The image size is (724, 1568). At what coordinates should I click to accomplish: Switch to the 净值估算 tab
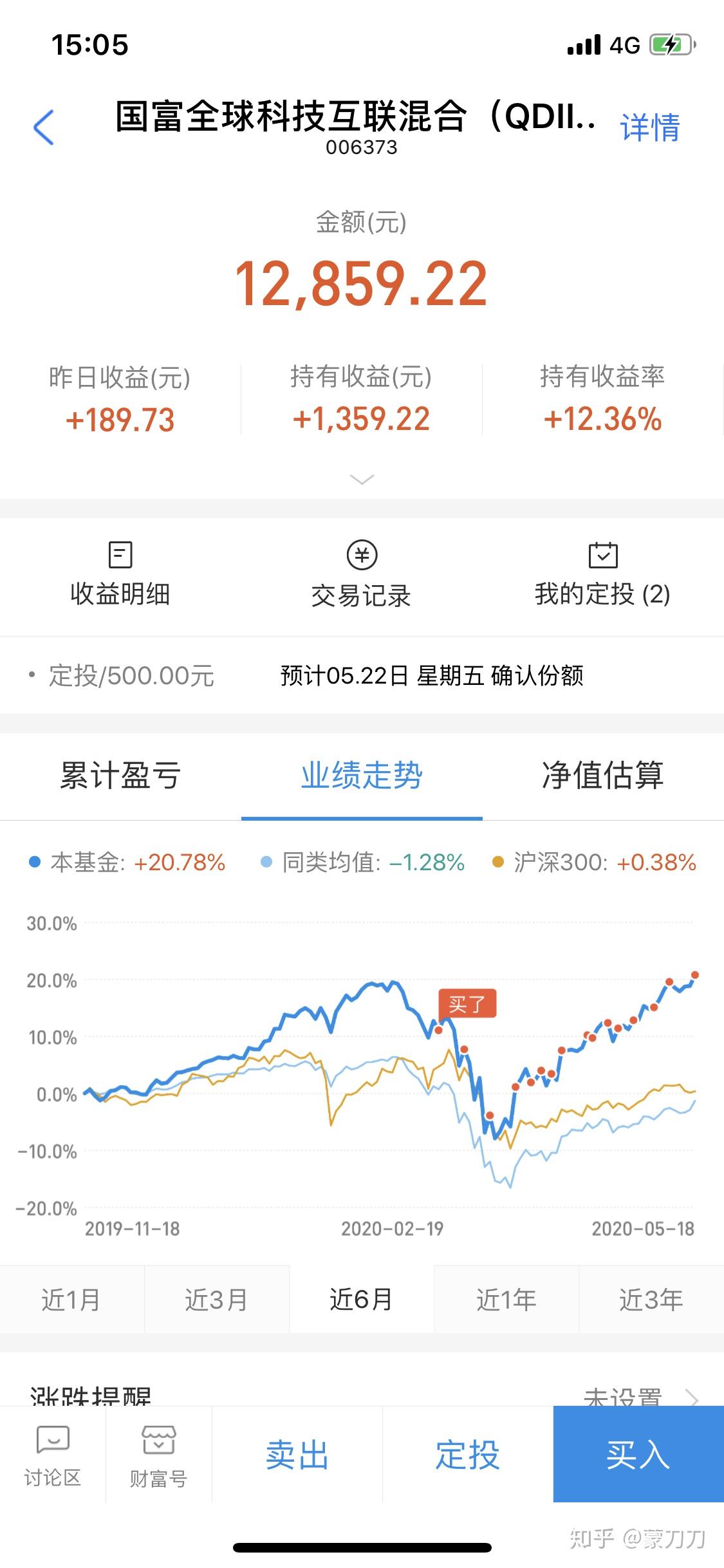coord(602,775)
